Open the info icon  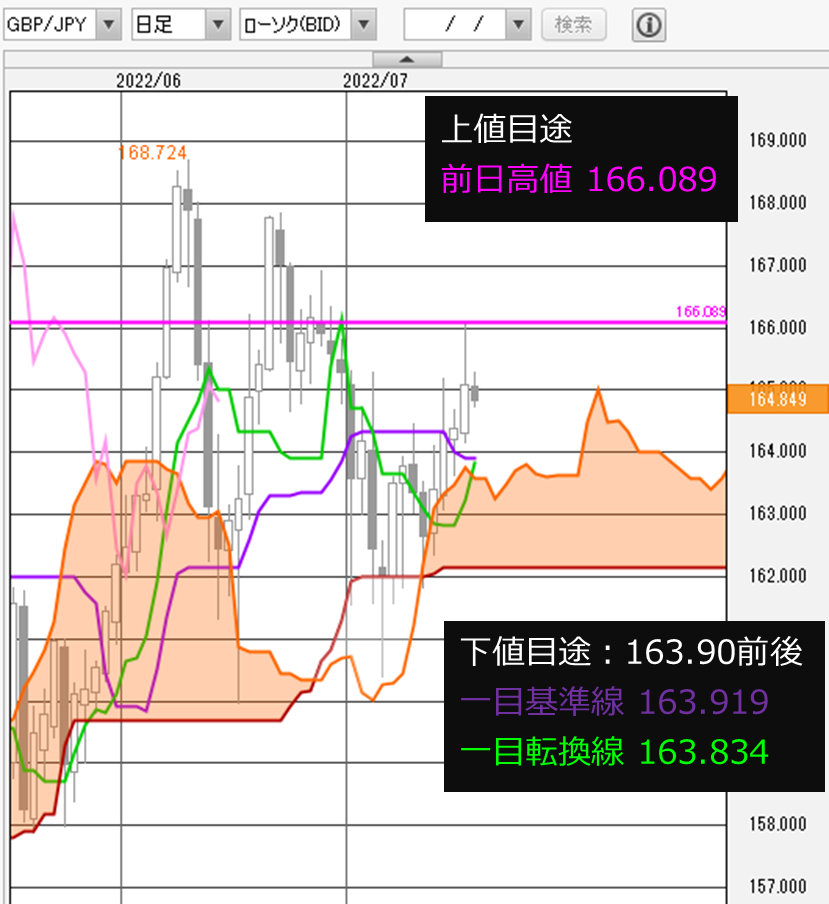650,24
